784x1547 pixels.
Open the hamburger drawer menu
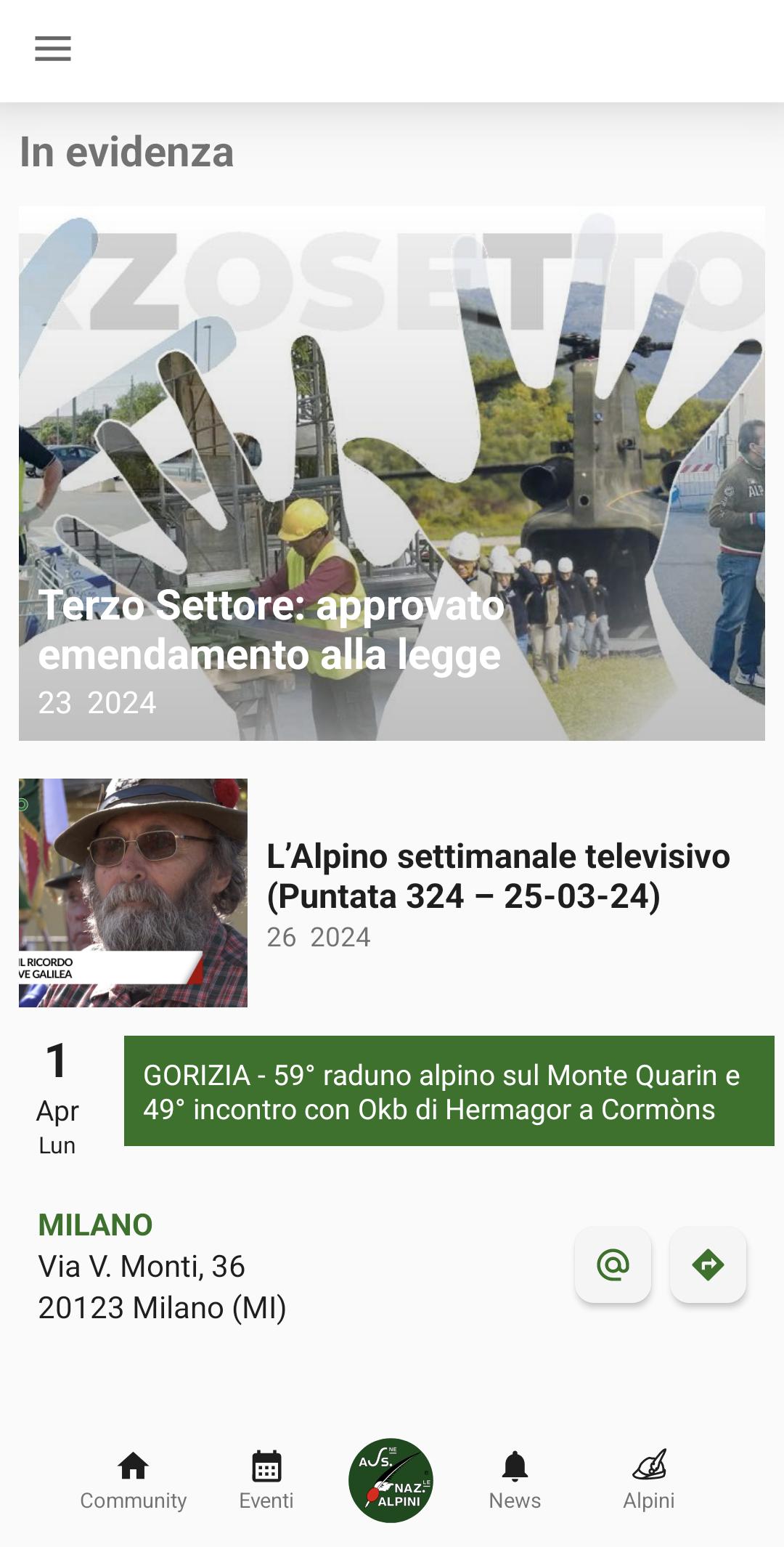coord(53,49)
